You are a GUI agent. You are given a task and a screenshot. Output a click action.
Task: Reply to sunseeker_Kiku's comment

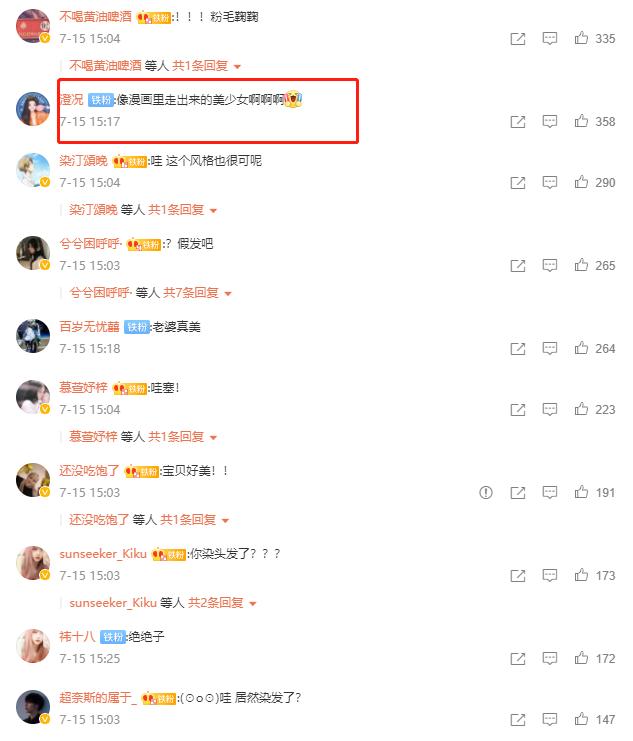point(549,576)
